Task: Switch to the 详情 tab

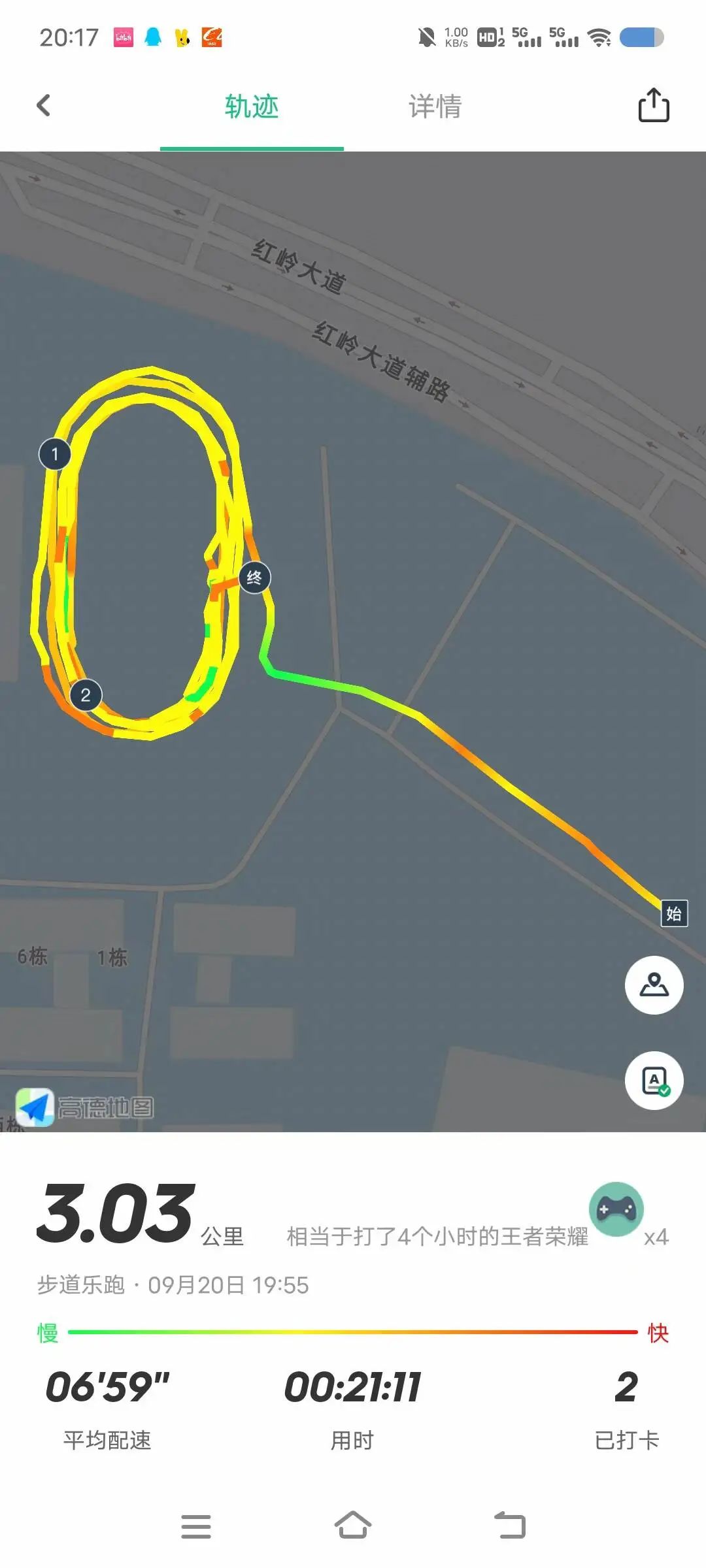Action: (435, 106)
